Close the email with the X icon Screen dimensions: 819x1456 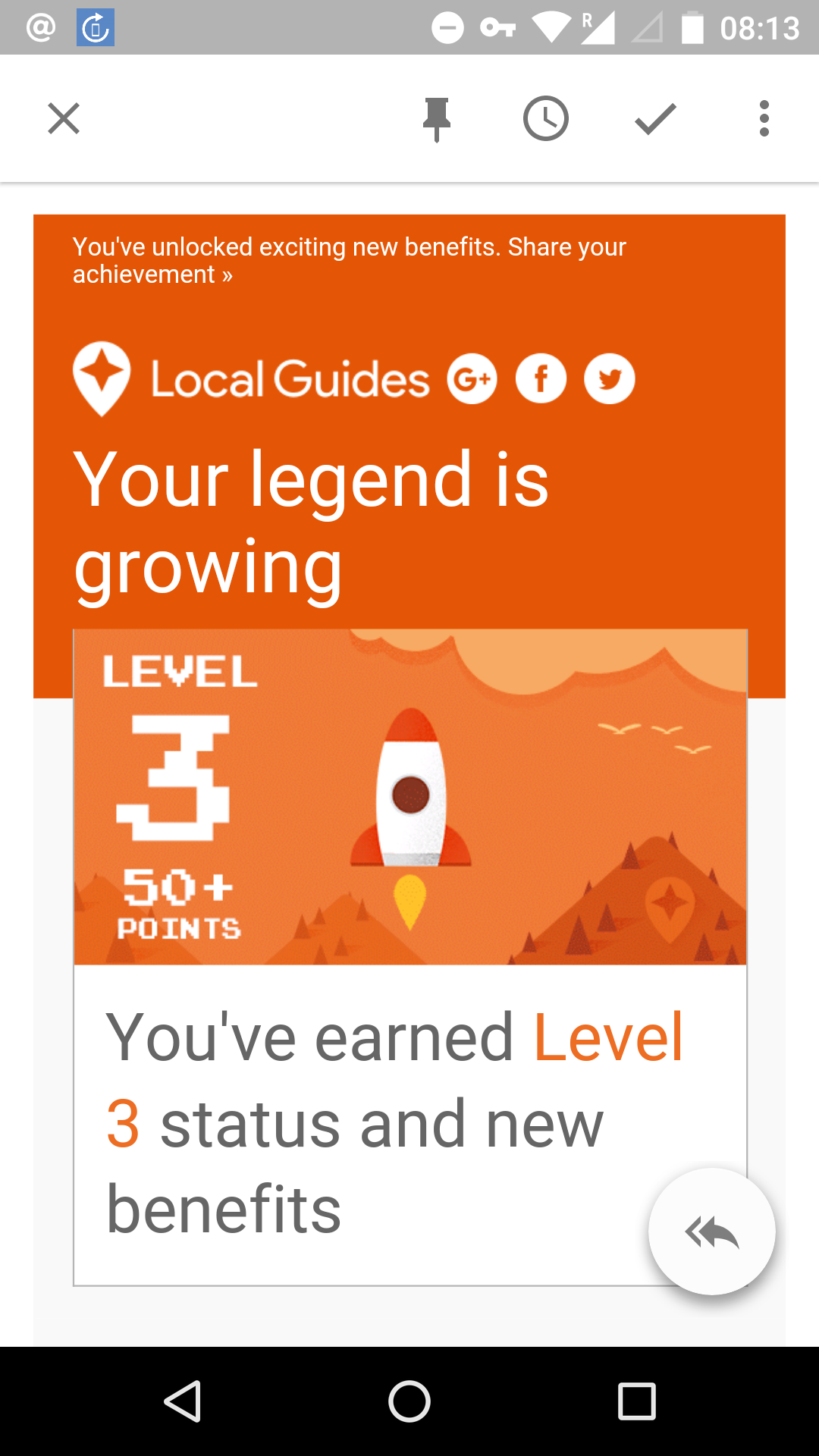click(64, 118)
